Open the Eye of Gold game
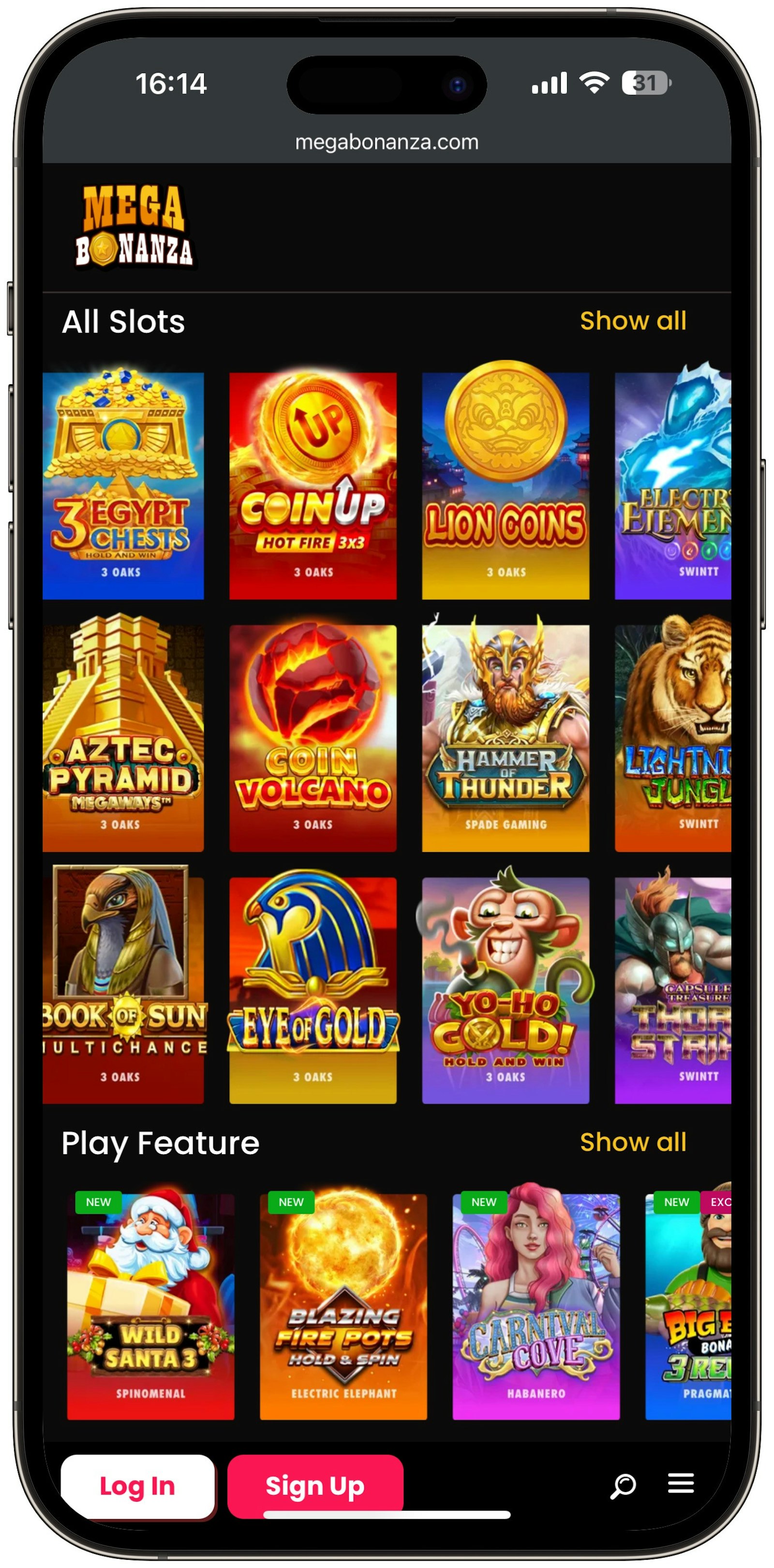 313,990
